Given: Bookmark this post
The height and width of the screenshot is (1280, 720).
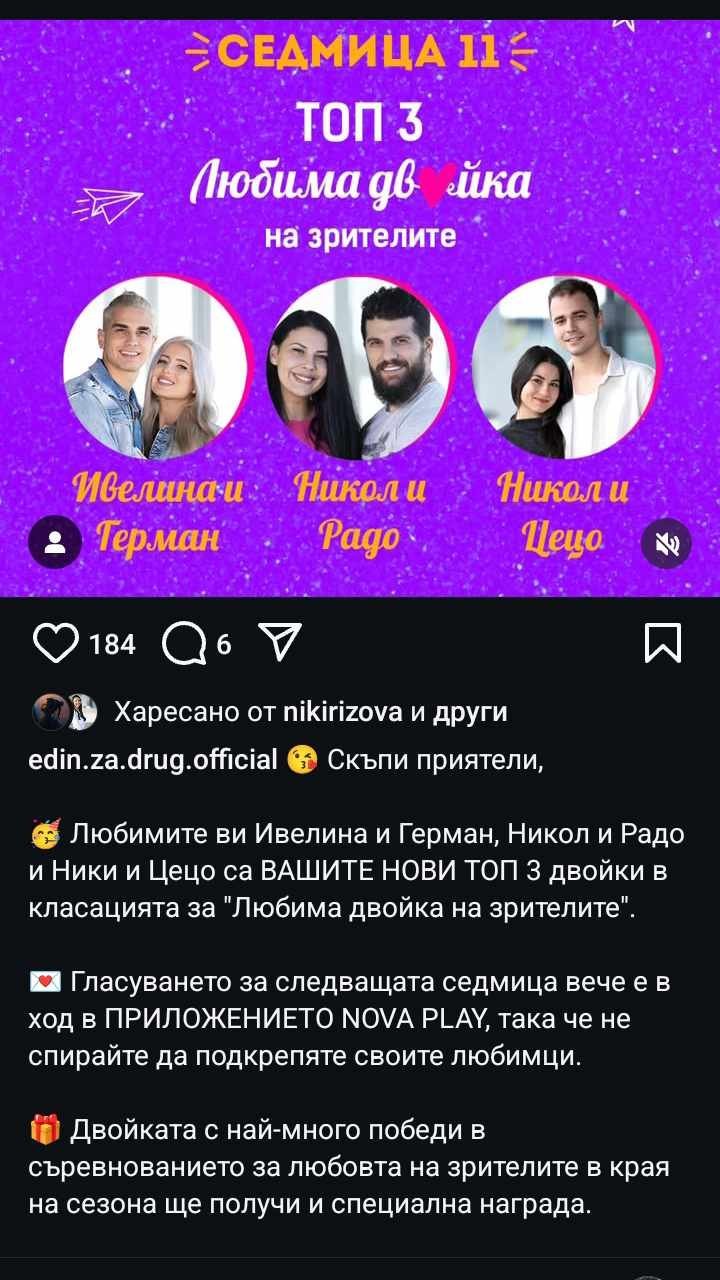Looking at the screenshot, I should (x=663, y=643).
